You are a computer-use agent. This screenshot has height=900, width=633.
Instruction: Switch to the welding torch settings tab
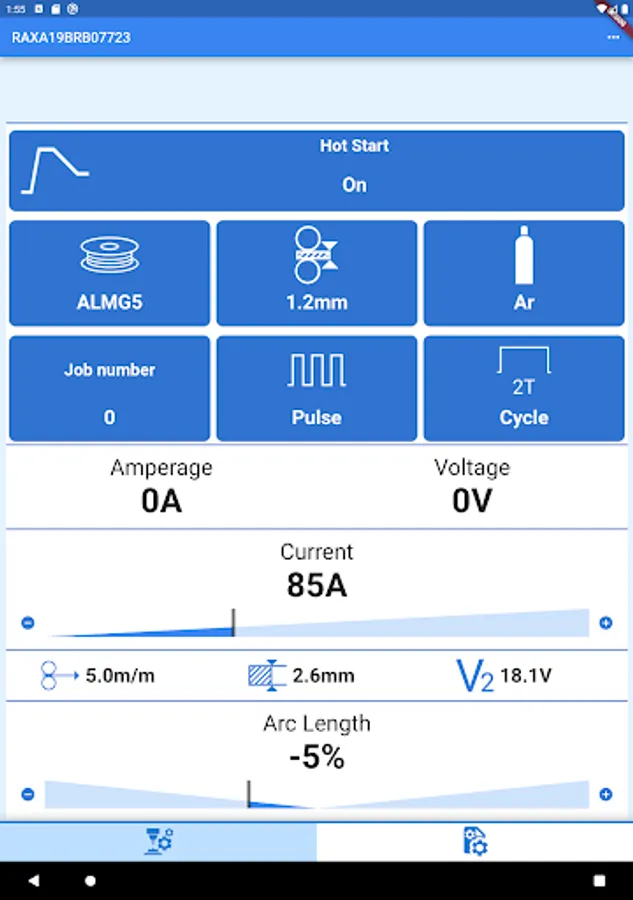158,841
